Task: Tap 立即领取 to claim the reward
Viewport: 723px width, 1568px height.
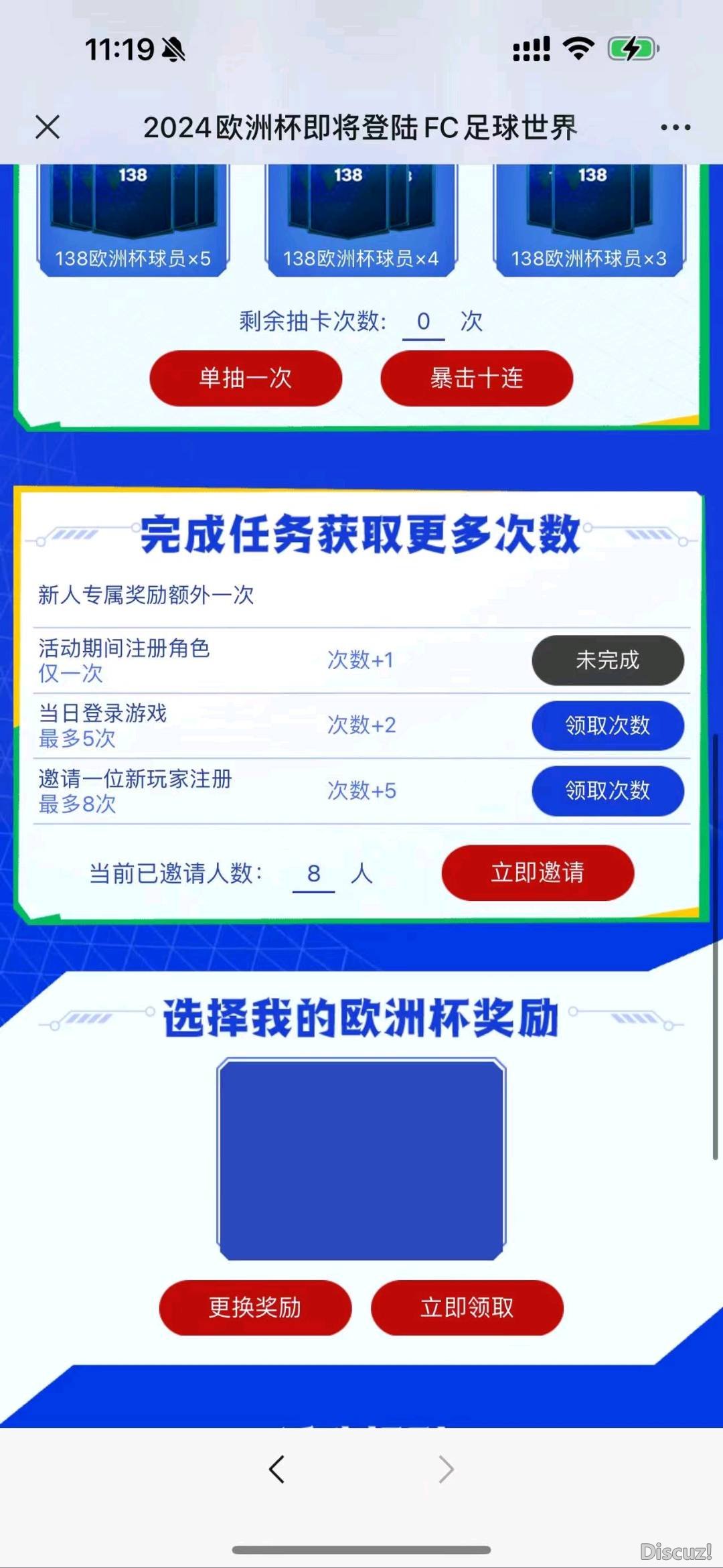Action: [467, 1307]
